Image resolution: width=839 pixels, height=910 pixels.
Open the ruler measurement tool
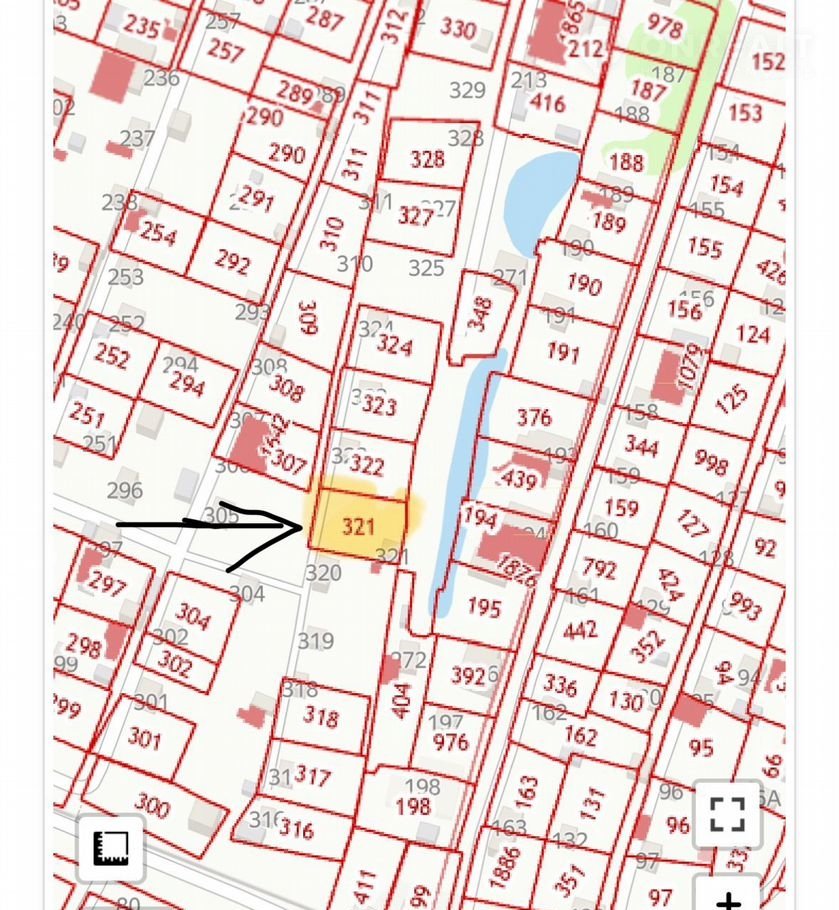(111, 848)
